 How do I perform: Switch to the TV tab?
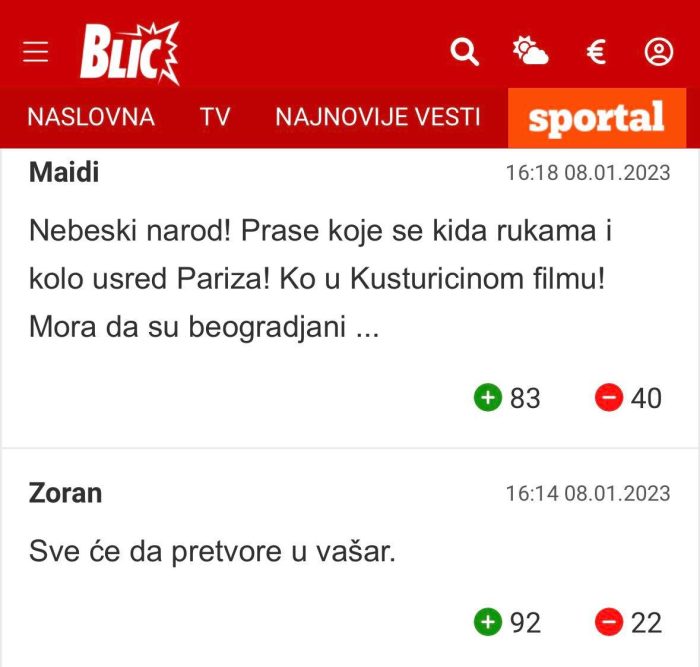click(215, 117)
